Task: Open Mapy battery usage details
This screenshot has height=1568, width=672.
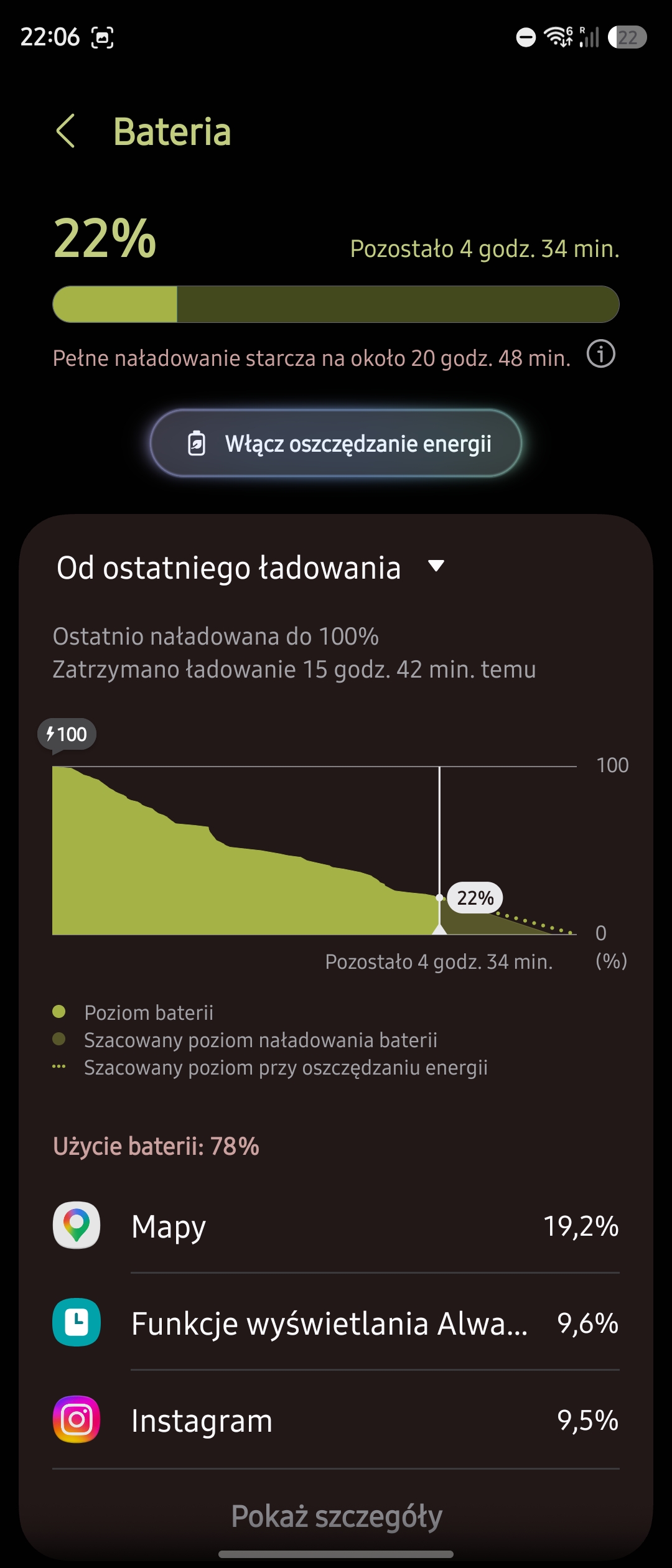Action: (336, 1226)
